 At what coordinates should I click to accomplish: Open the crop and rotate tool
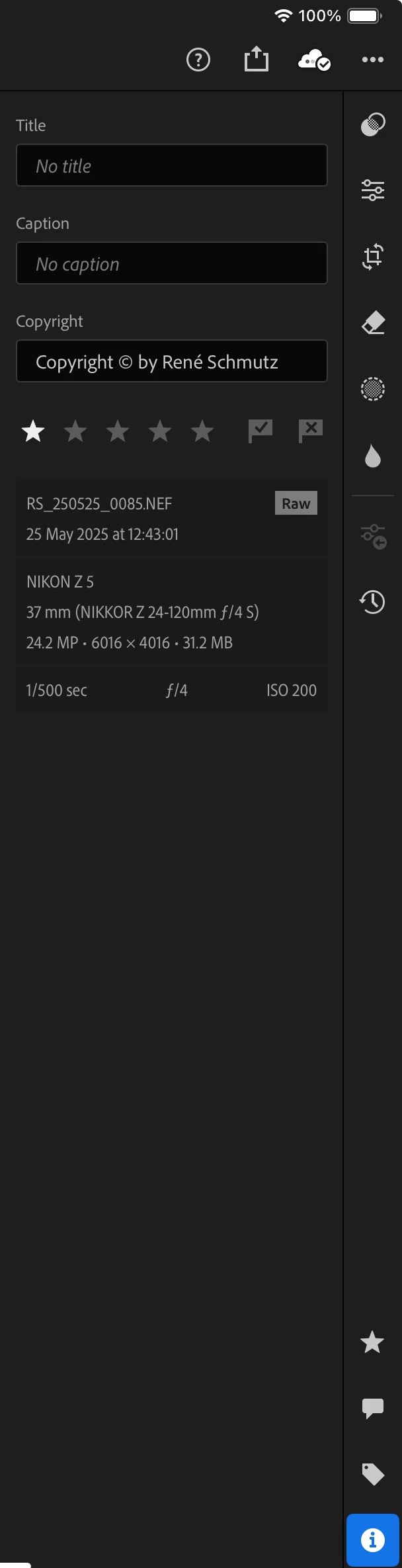pos(373,256)
